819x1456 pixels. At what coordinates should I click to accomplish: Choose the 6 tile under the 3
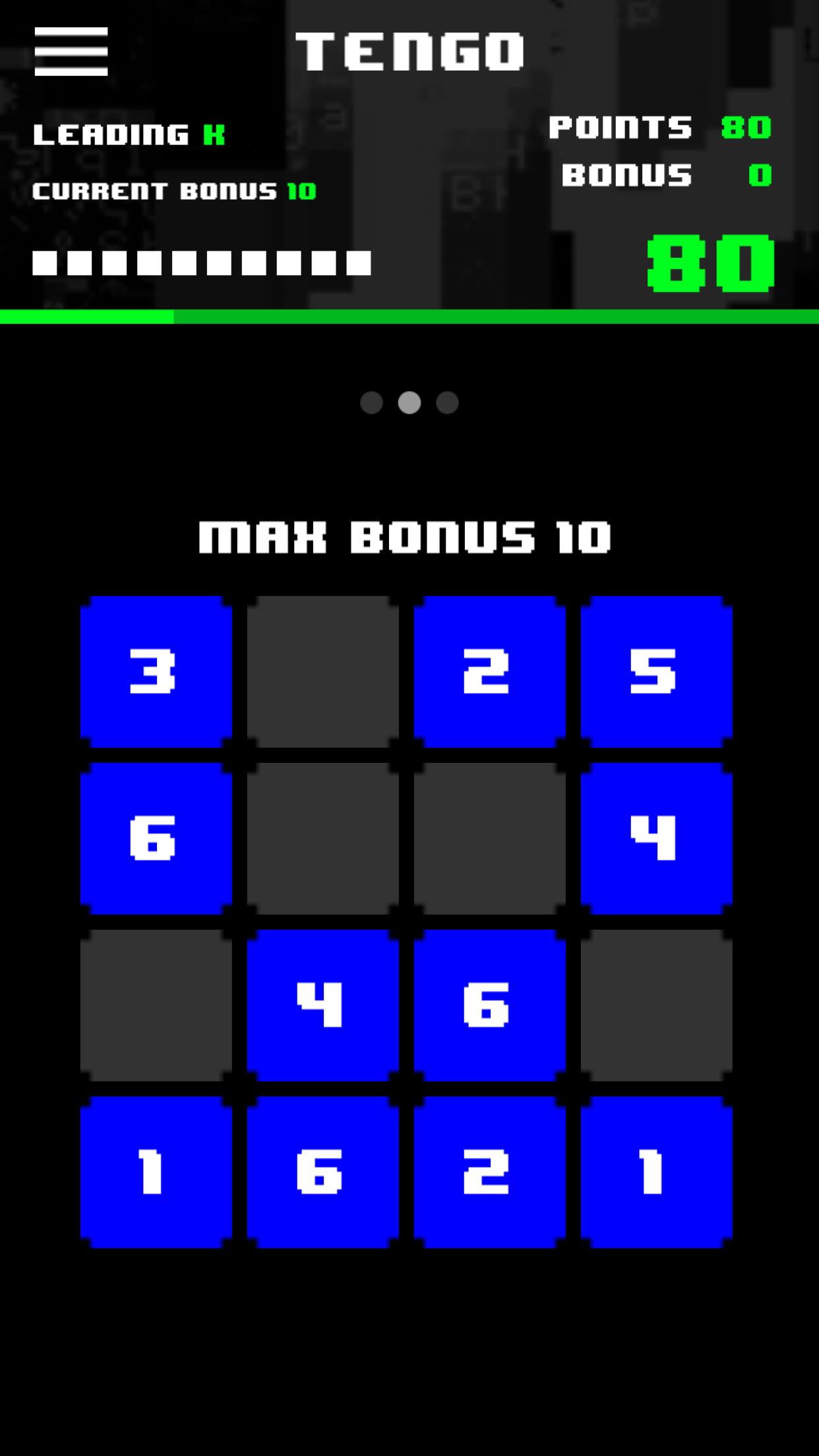tap(156, 838)
